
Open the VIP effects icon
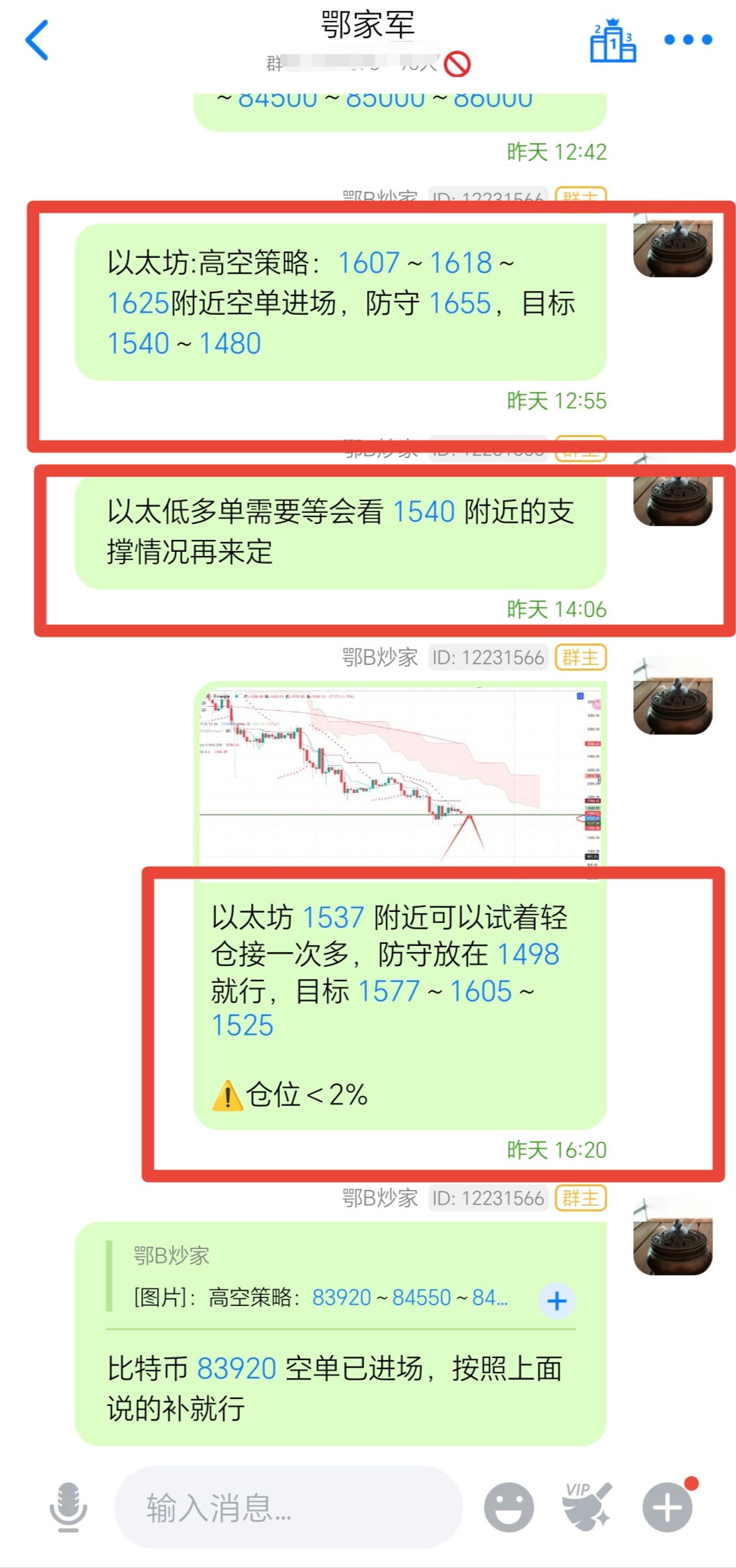[x=587, y=1507]
